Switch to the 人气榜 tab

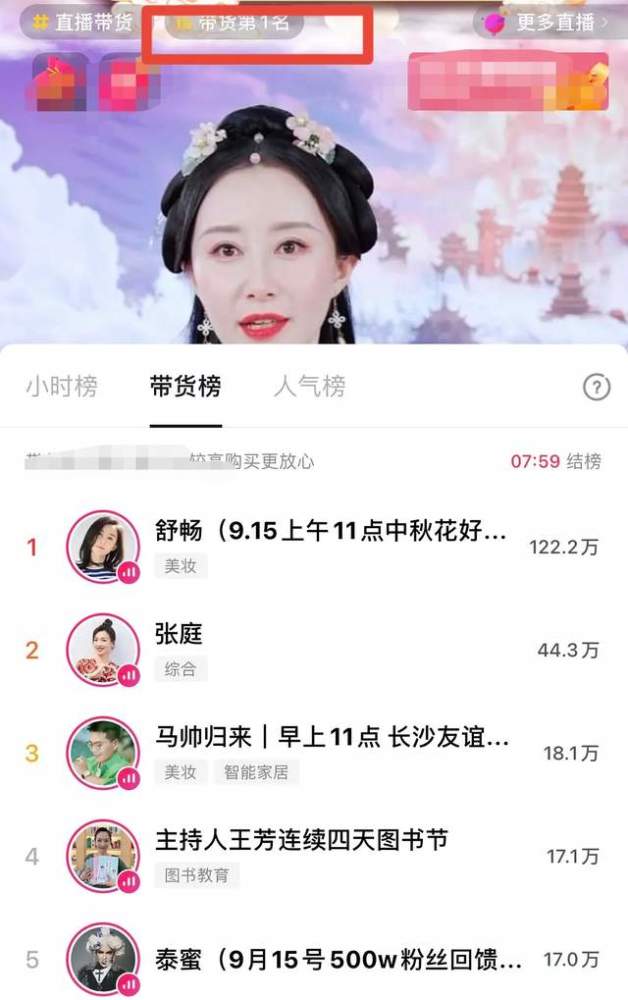coord(309,387)
